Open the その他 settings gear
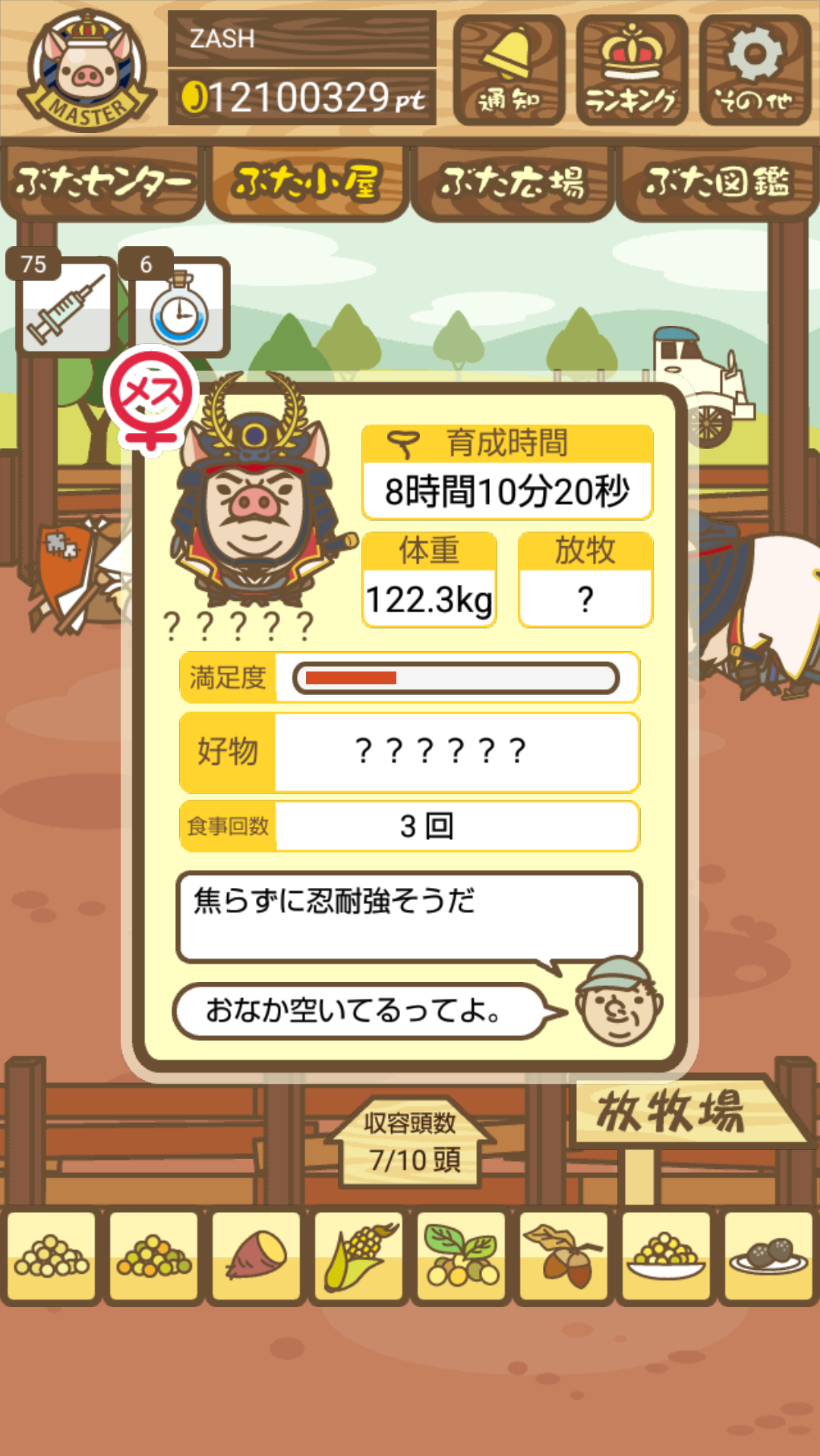This screenshot has width=820, height=1456. [x=755, y=70]
